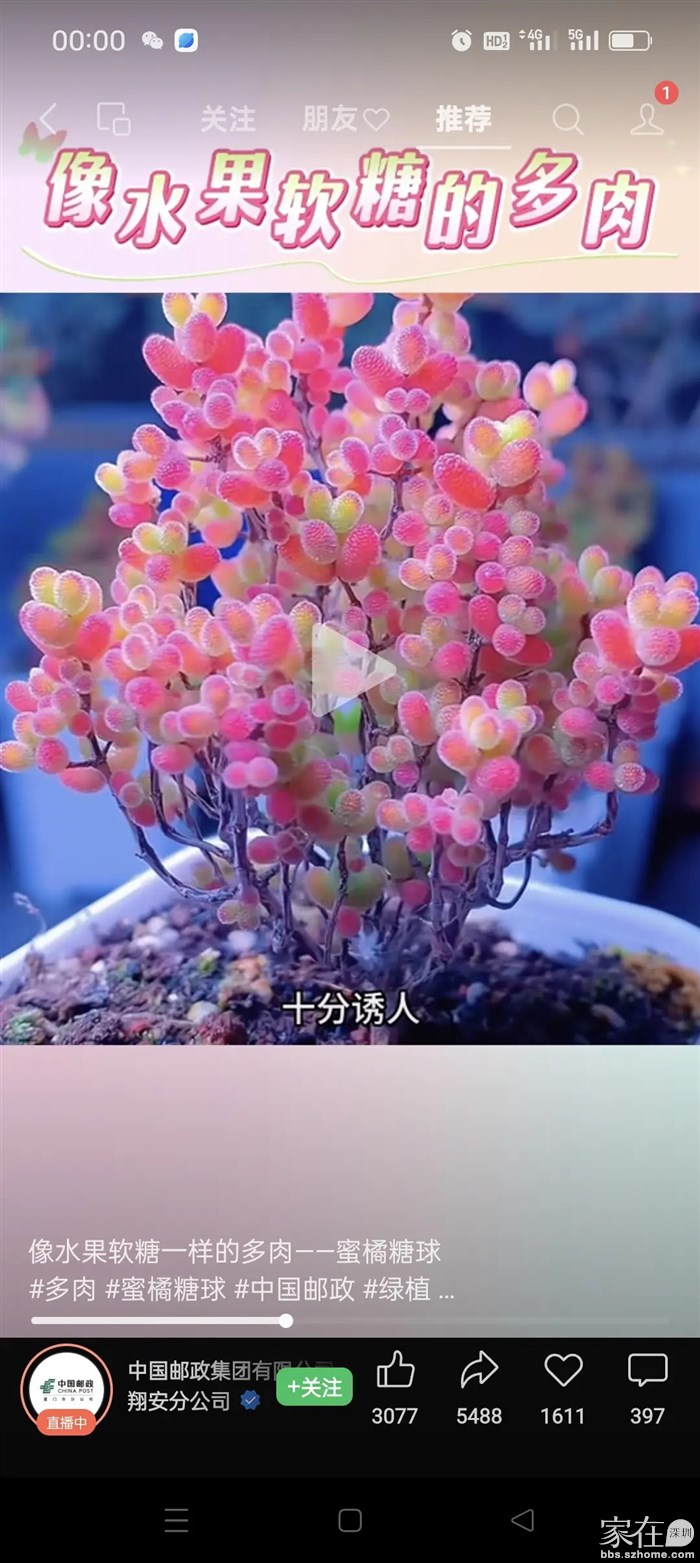700x1563 pixels.
Task: Open the profile icon with notification badge
Action: point(647,119)
